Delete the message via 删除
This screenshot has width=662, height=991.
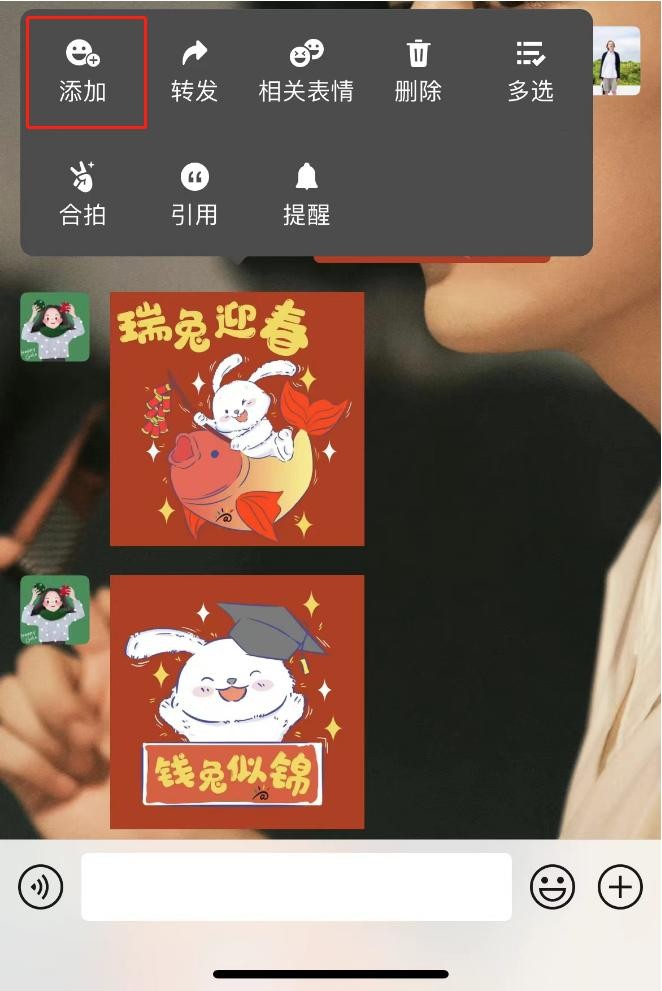418,71
